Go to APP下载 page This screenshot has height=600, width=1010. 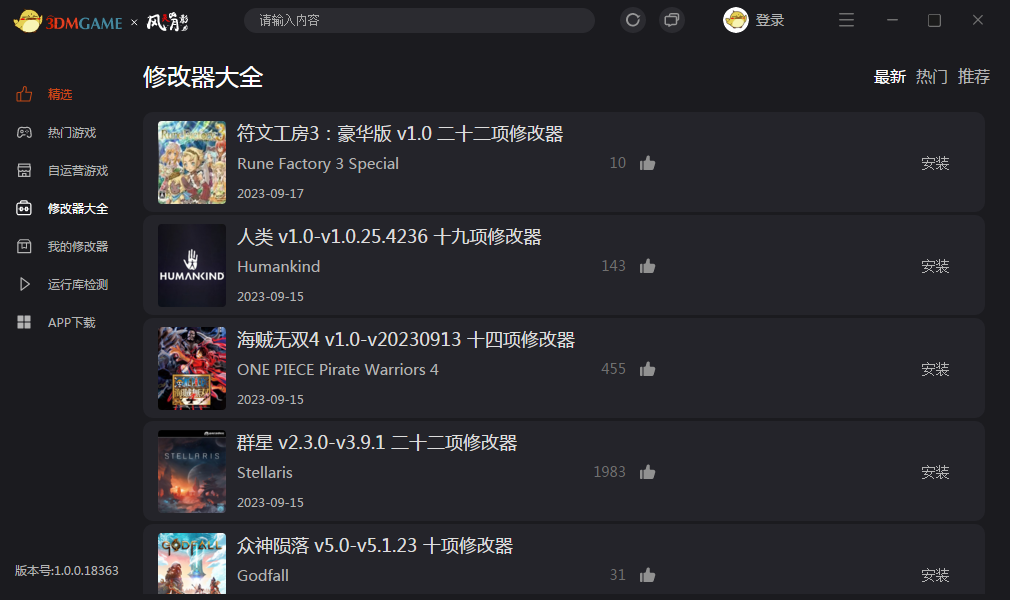point(72,322)
